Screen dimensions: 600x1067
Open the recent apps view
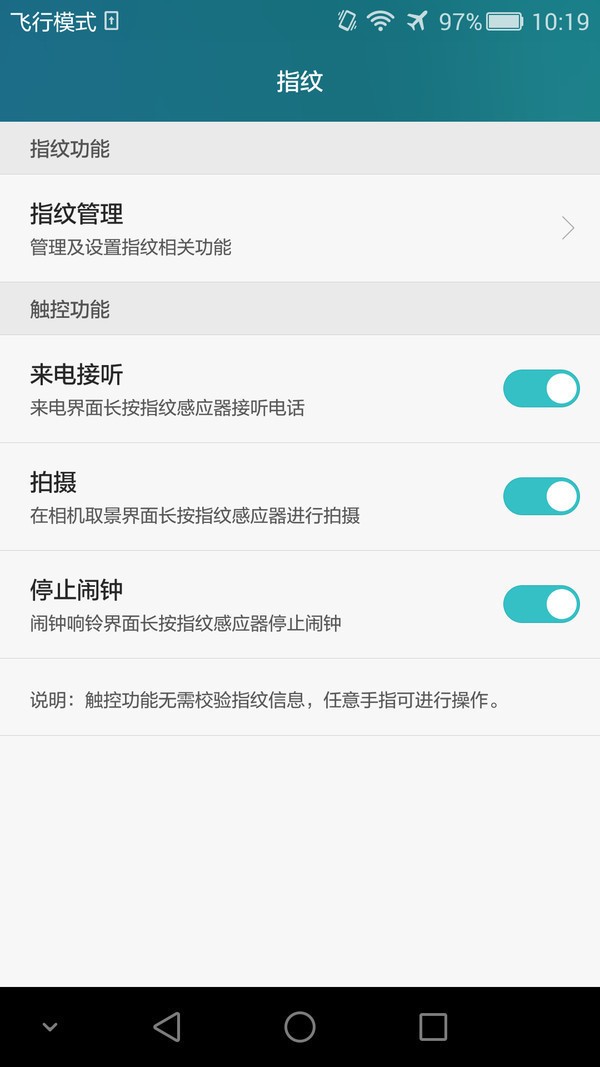pyautogui.click(x=433, y=1027)
